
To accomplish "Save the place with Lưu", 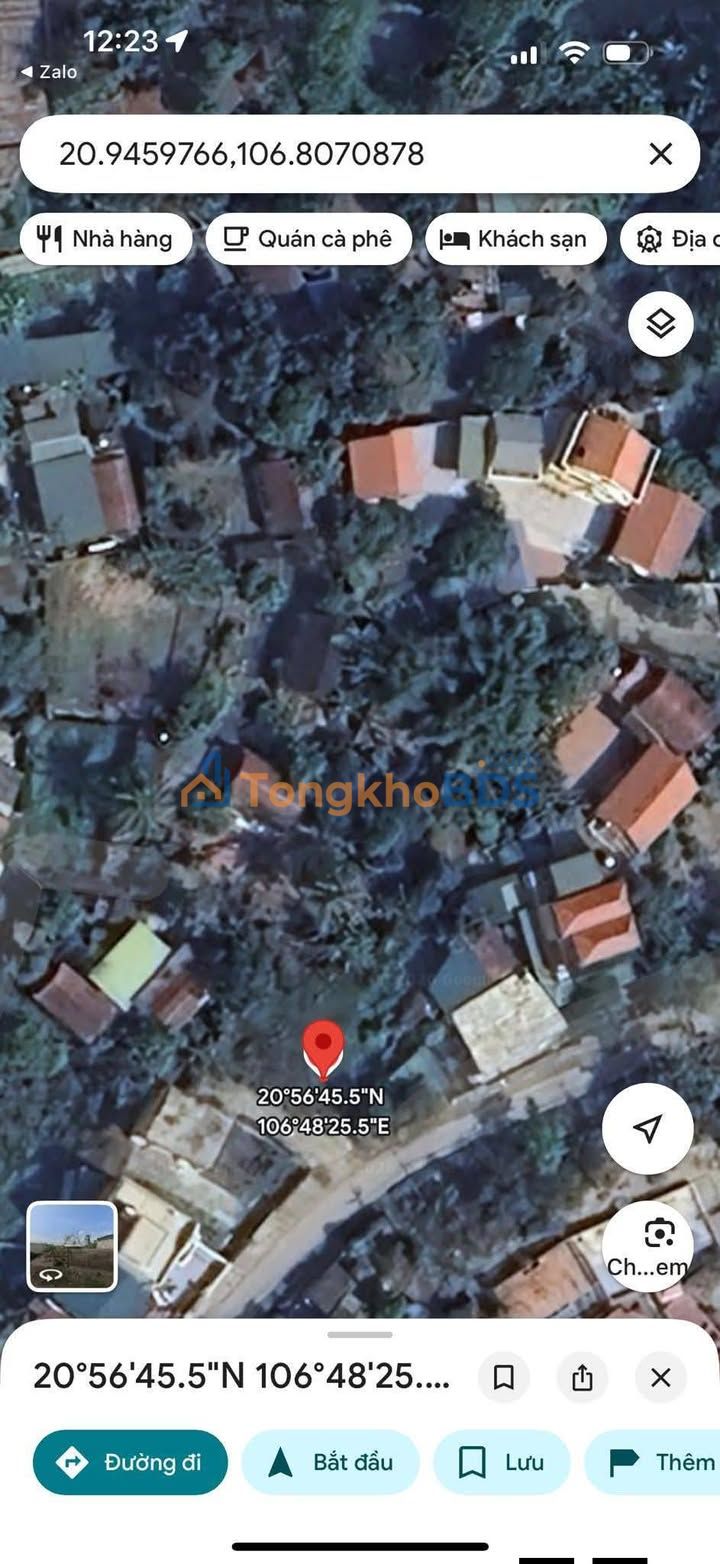I will coord(501,1462).
